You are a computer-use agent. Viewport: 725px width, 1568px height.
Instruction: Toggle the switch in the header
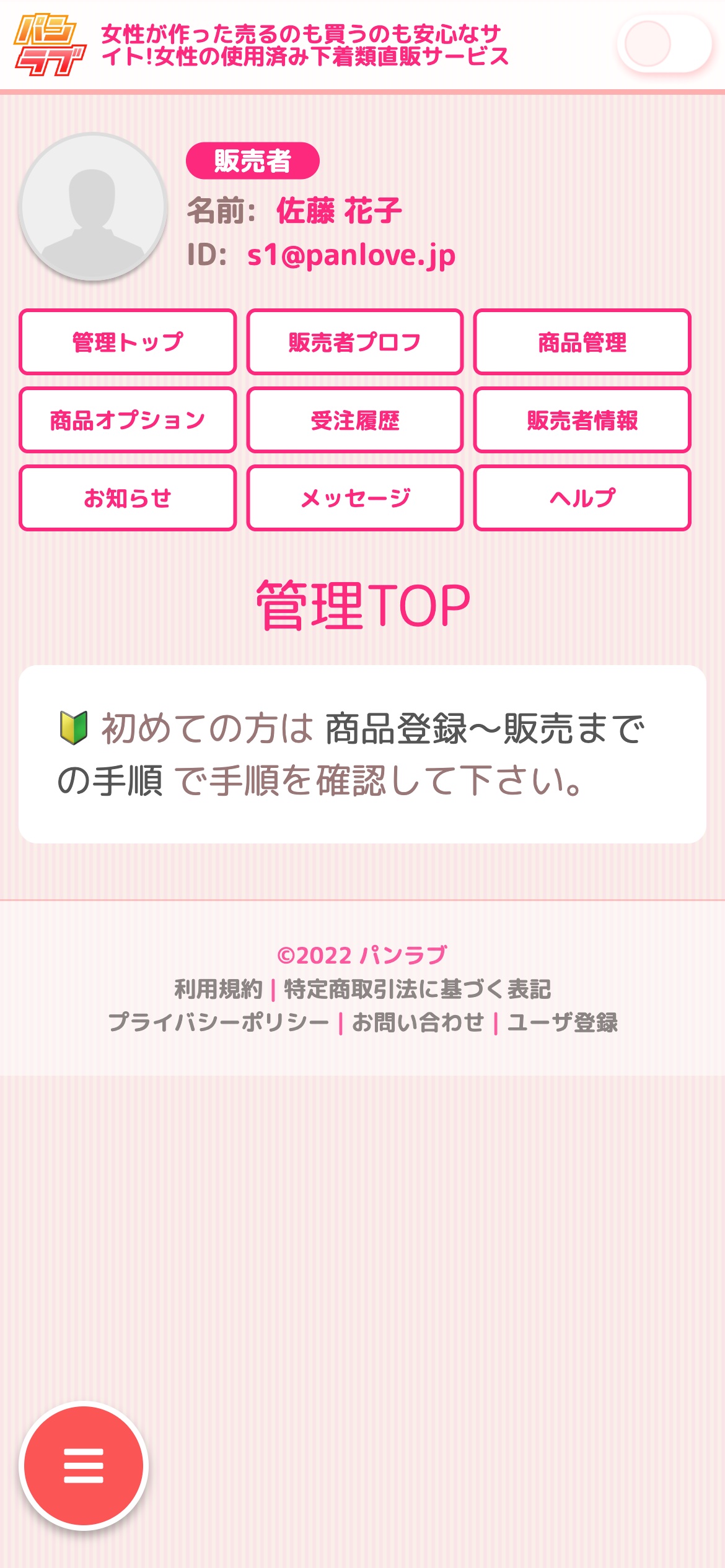click(x=663, y=44)
